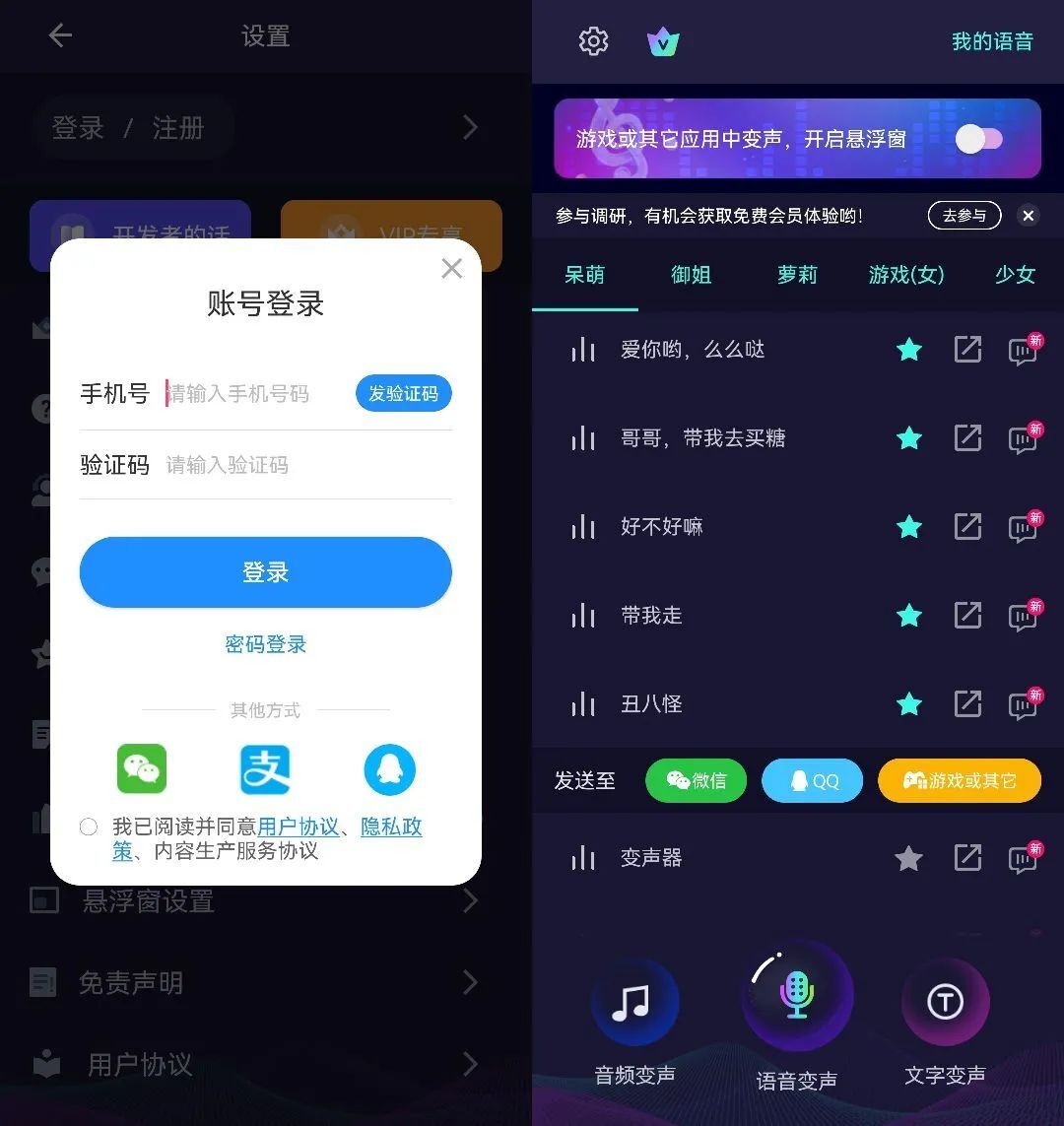
Task: Log in with Alipay icon
Action: (265, 769)
